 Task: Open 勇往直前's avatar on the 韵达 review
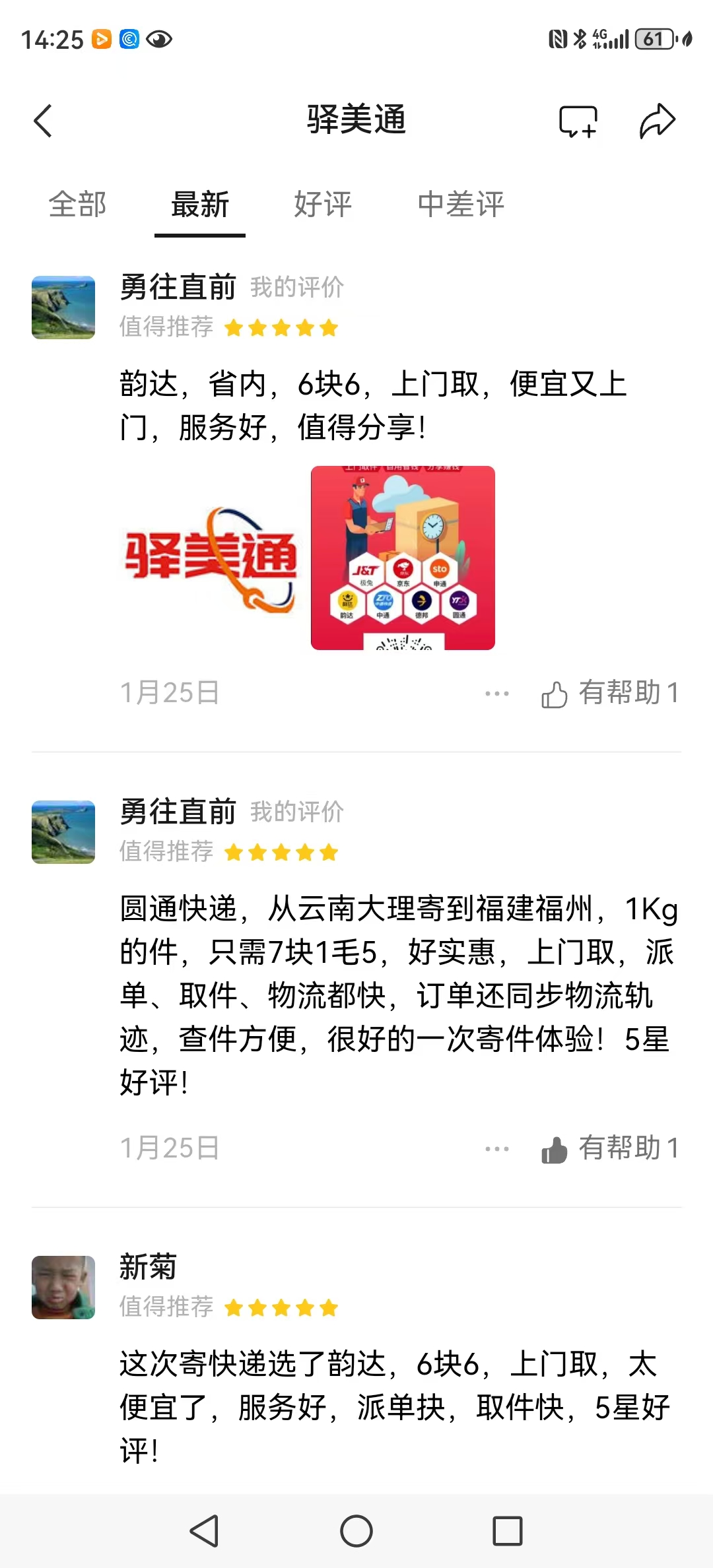63,308
